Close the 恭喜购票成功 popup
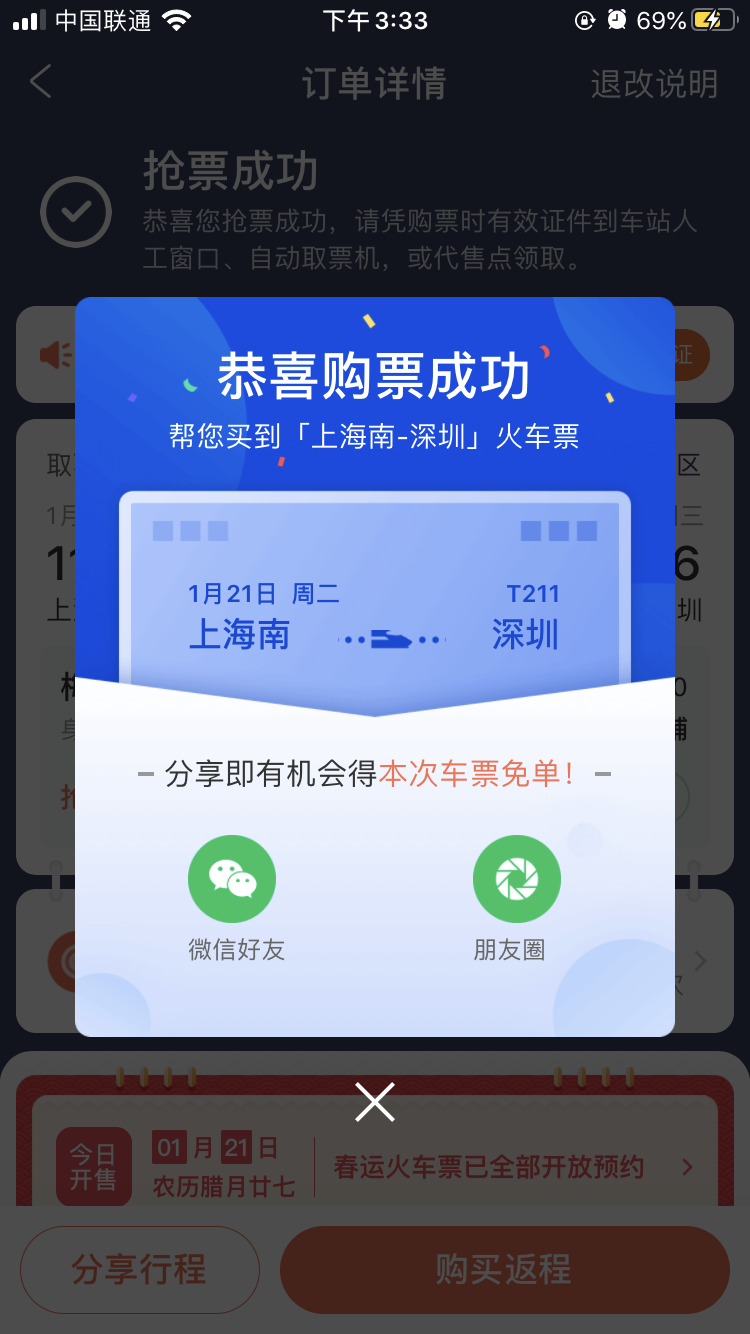Viewport: 750px width, 1334px height. (x=375, y=1101)
